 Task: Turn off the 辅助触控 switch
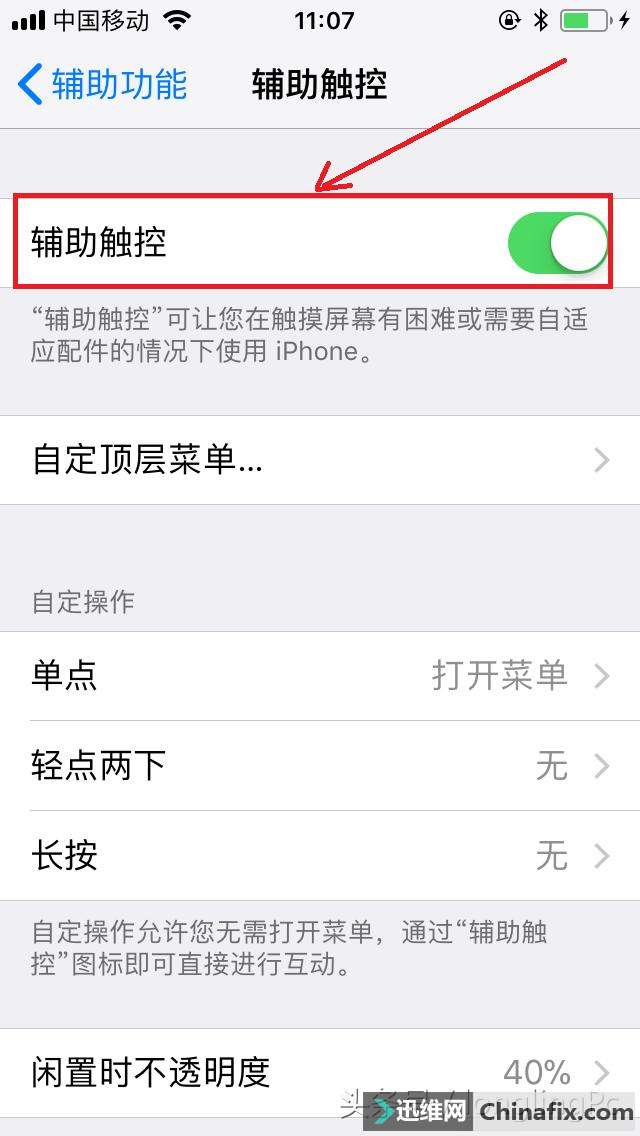[557, 243]
